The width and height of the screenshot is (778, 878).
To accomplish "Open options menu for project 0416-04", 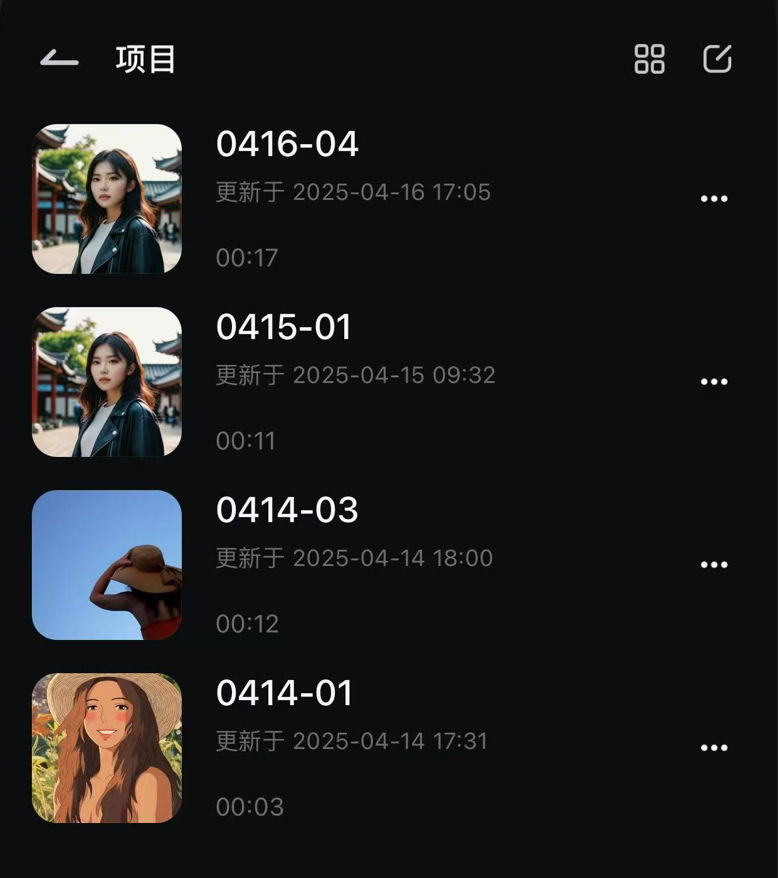I will pyautogui.click(x=714, y=197).
